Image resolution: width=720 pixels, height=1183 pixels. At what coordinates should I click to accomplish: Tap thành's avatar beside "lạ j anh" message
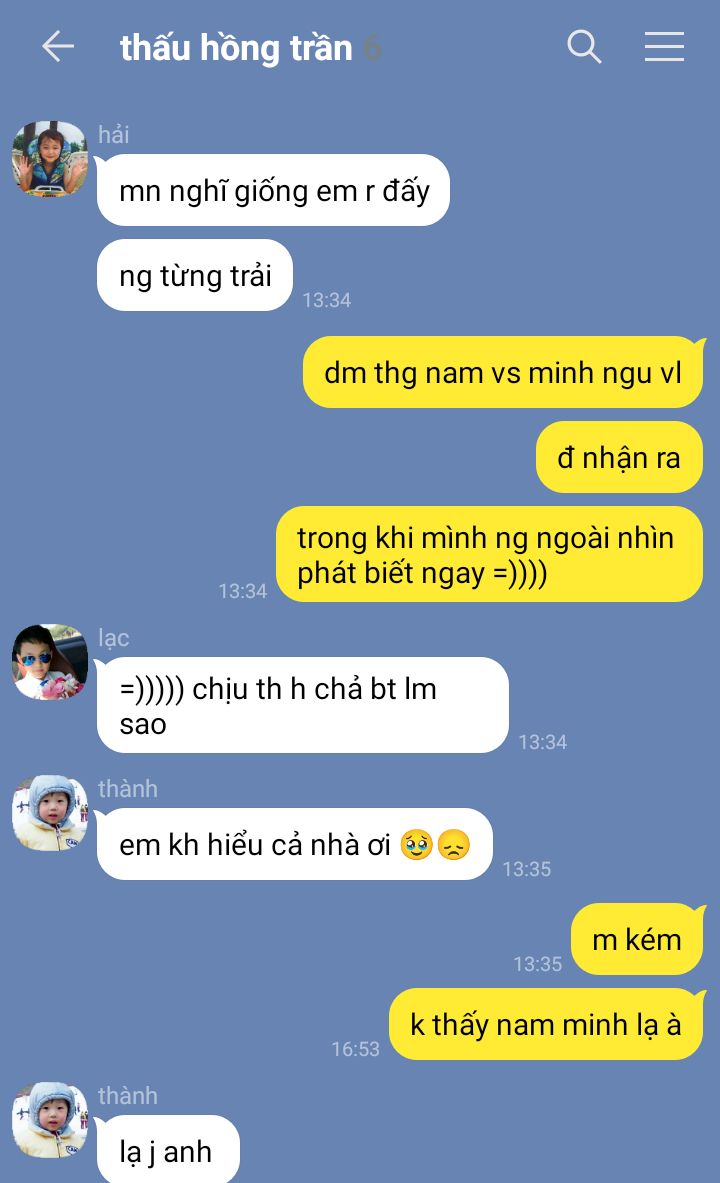pyautogui.click(x=50, y=1120)
